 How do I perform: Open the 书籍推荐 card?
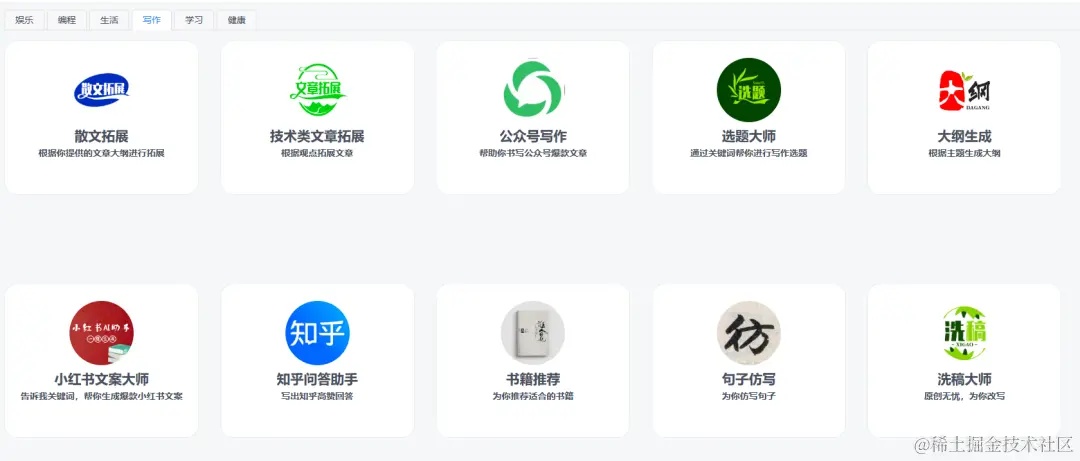tap(533, 360)
